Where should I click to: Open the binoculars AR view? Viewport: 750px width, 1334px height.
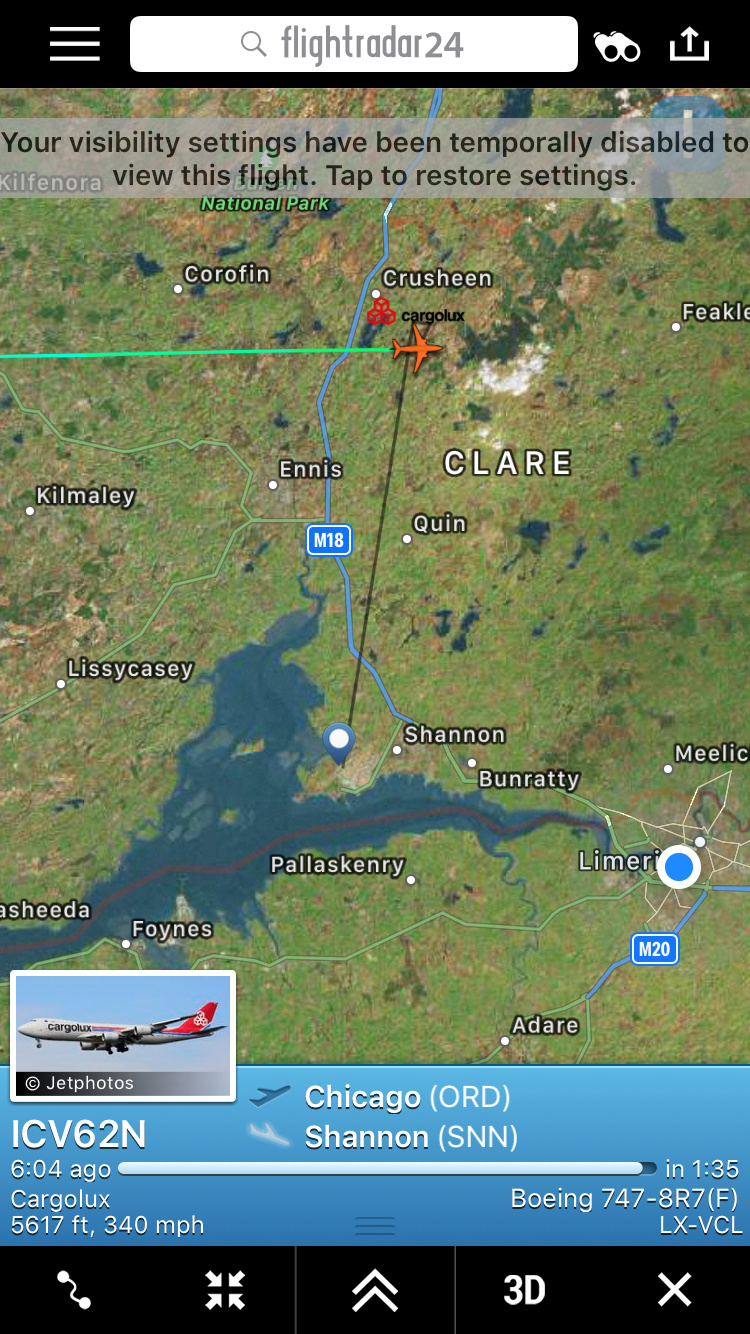click(616, 46)
